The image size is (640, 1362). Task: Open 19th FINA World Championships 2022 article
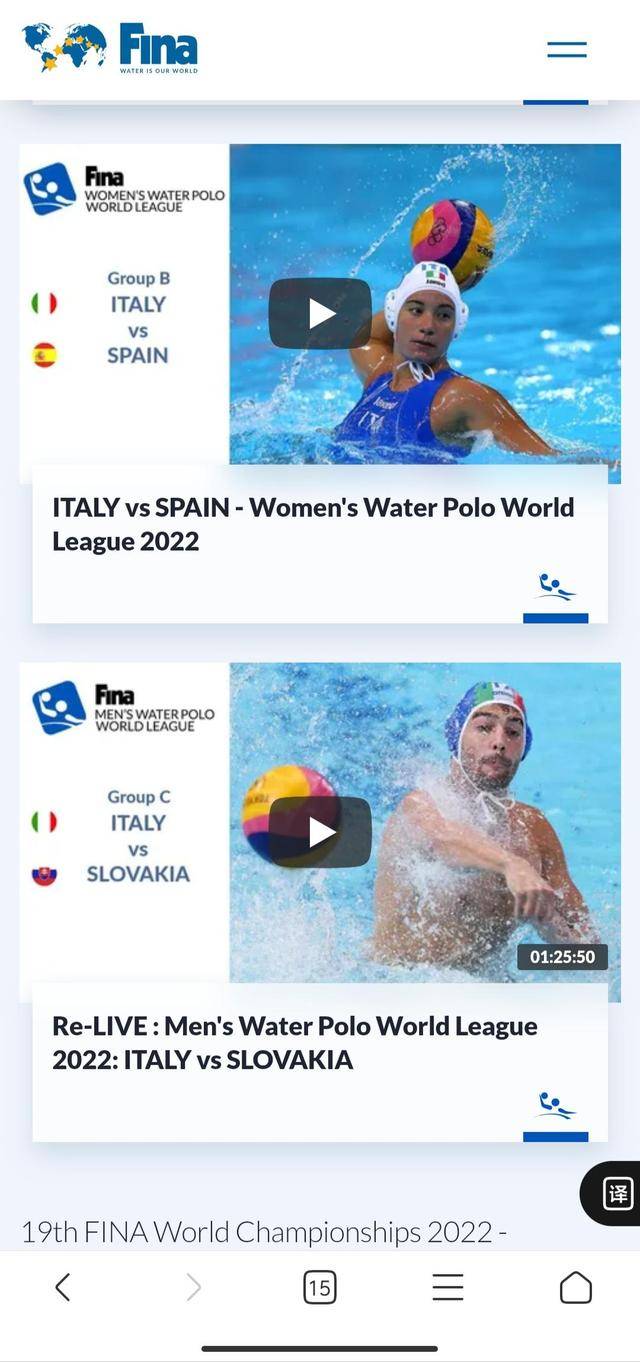point(264,1231)
